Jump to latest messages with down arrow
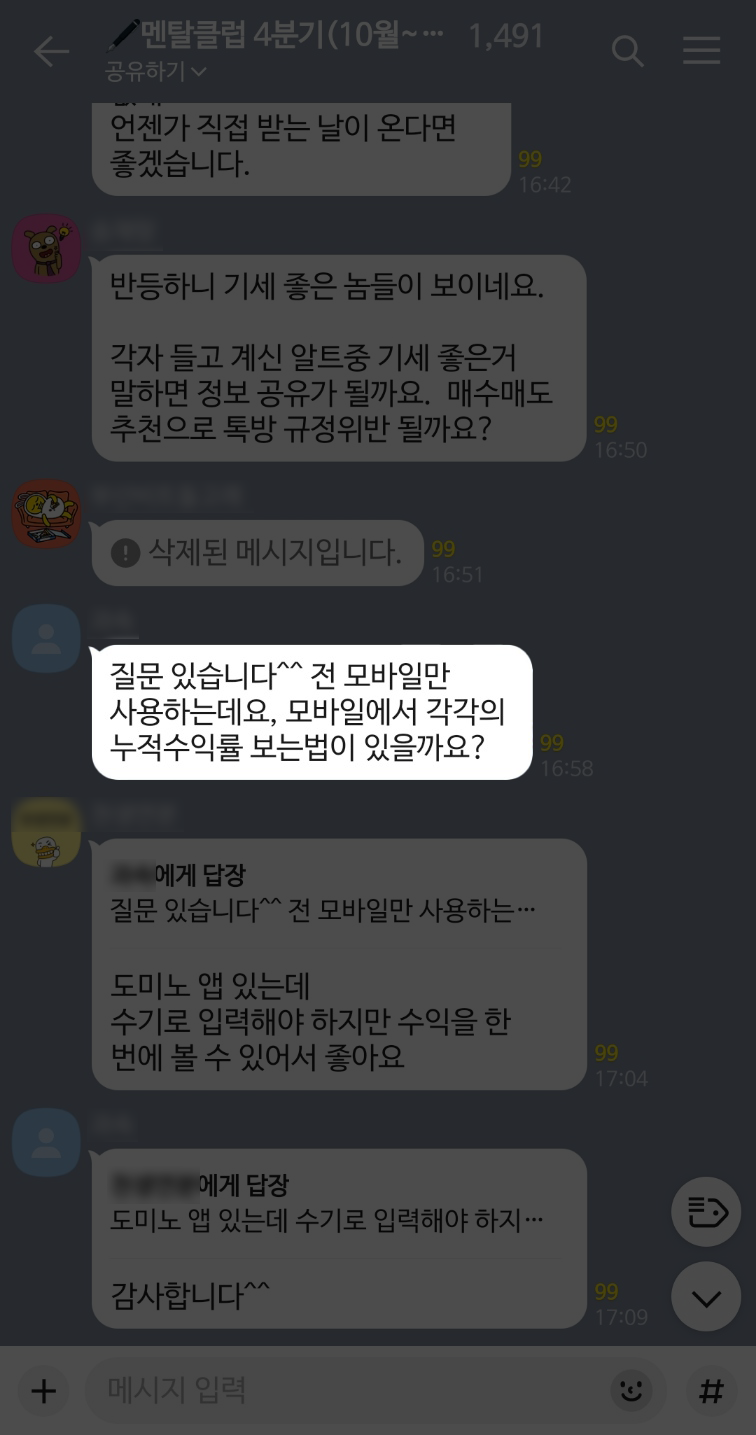 tap(706, 1297)
